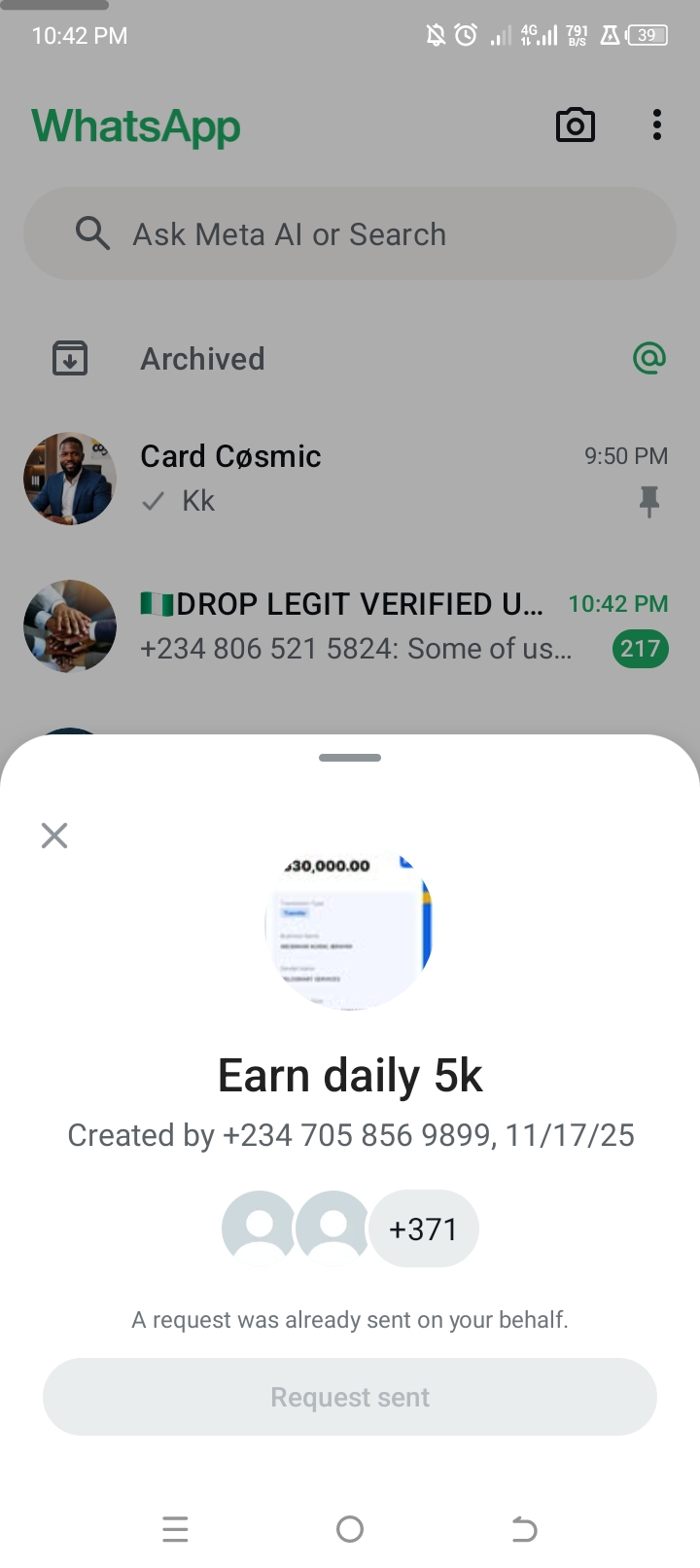Viewport: 700px width, 1568px height.
Task: Open the chat with Card Cøsmic
Action: tap(350, 479)
